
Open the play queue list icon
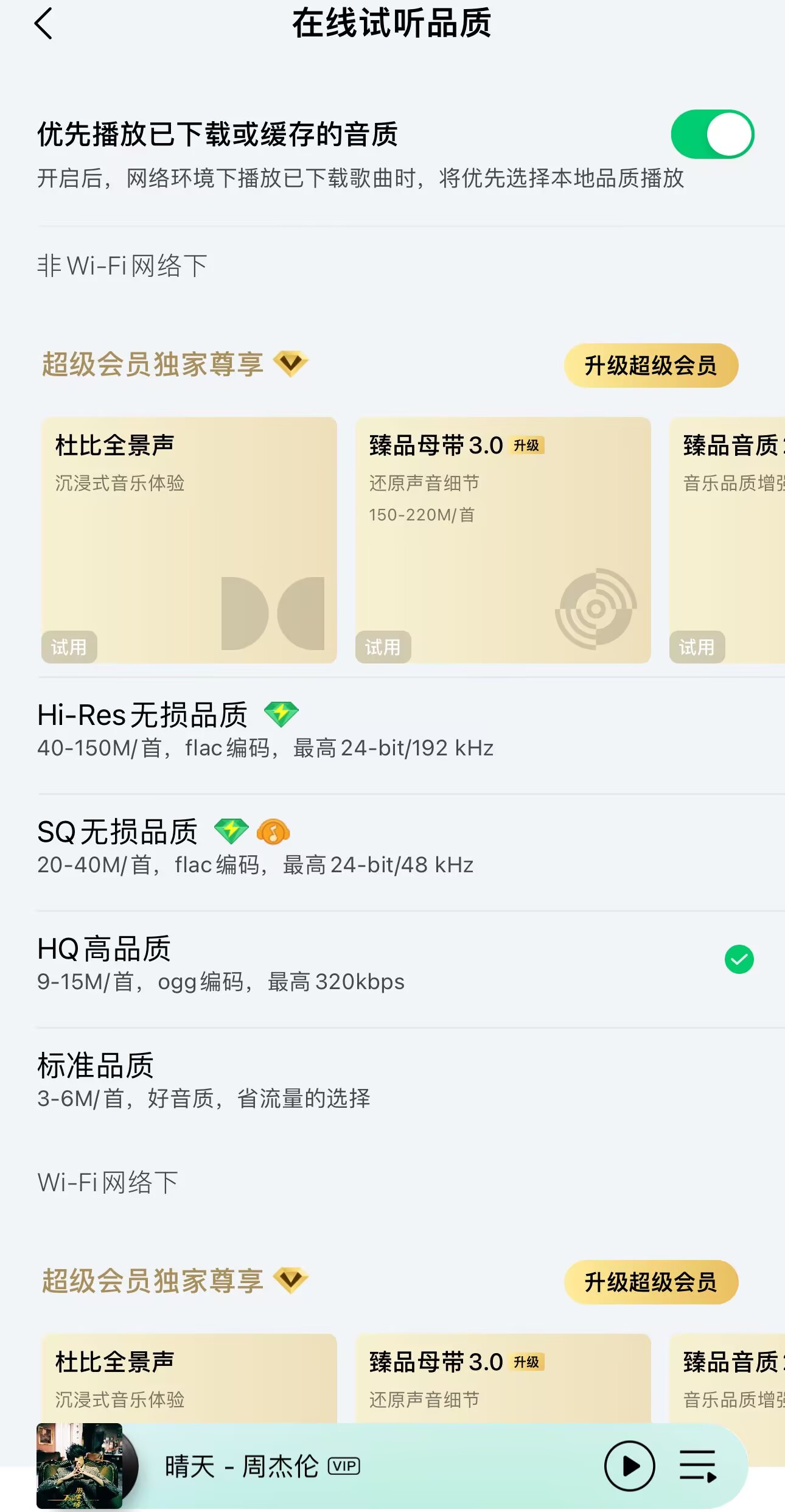coord(697,1466)
